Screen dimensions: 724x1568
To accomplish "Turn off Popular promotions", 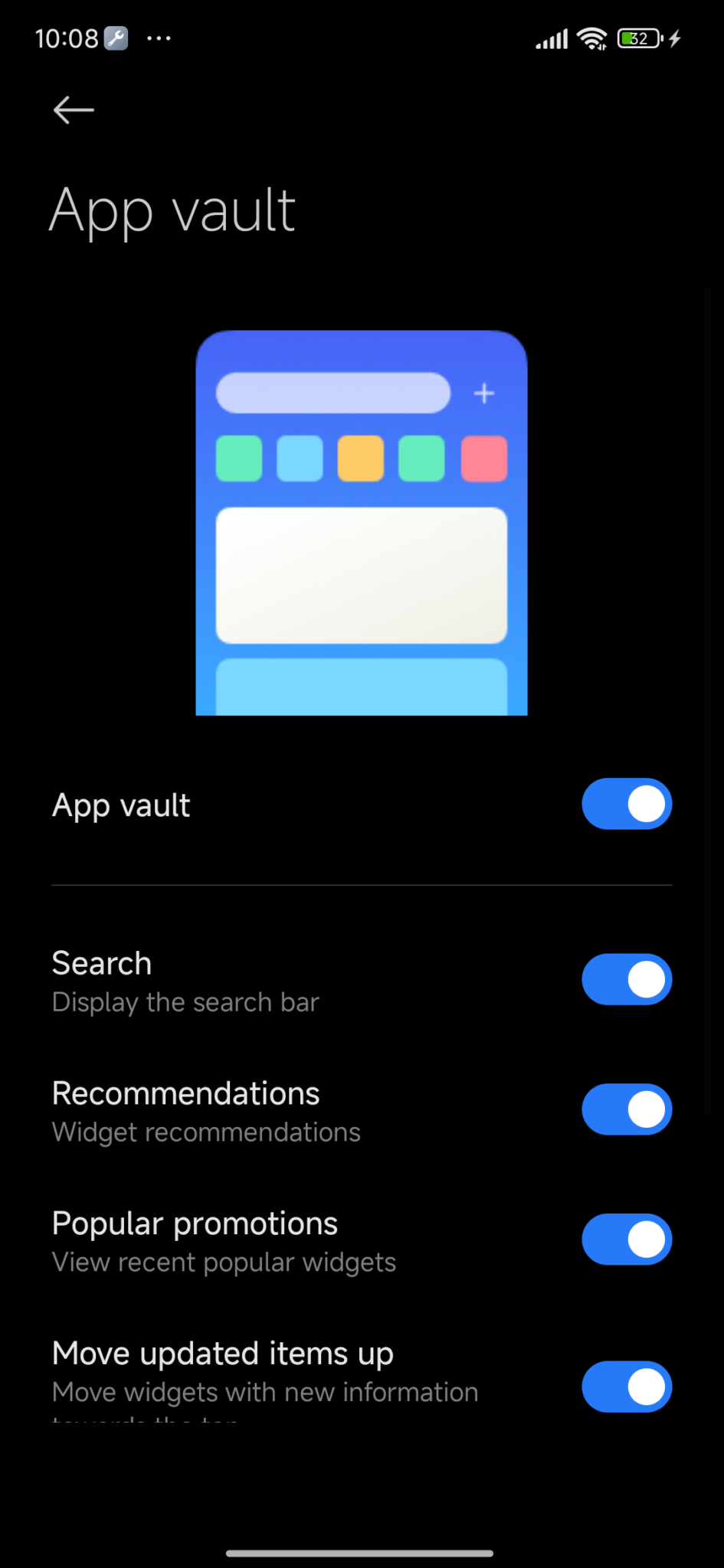I will coord(627,1240).
